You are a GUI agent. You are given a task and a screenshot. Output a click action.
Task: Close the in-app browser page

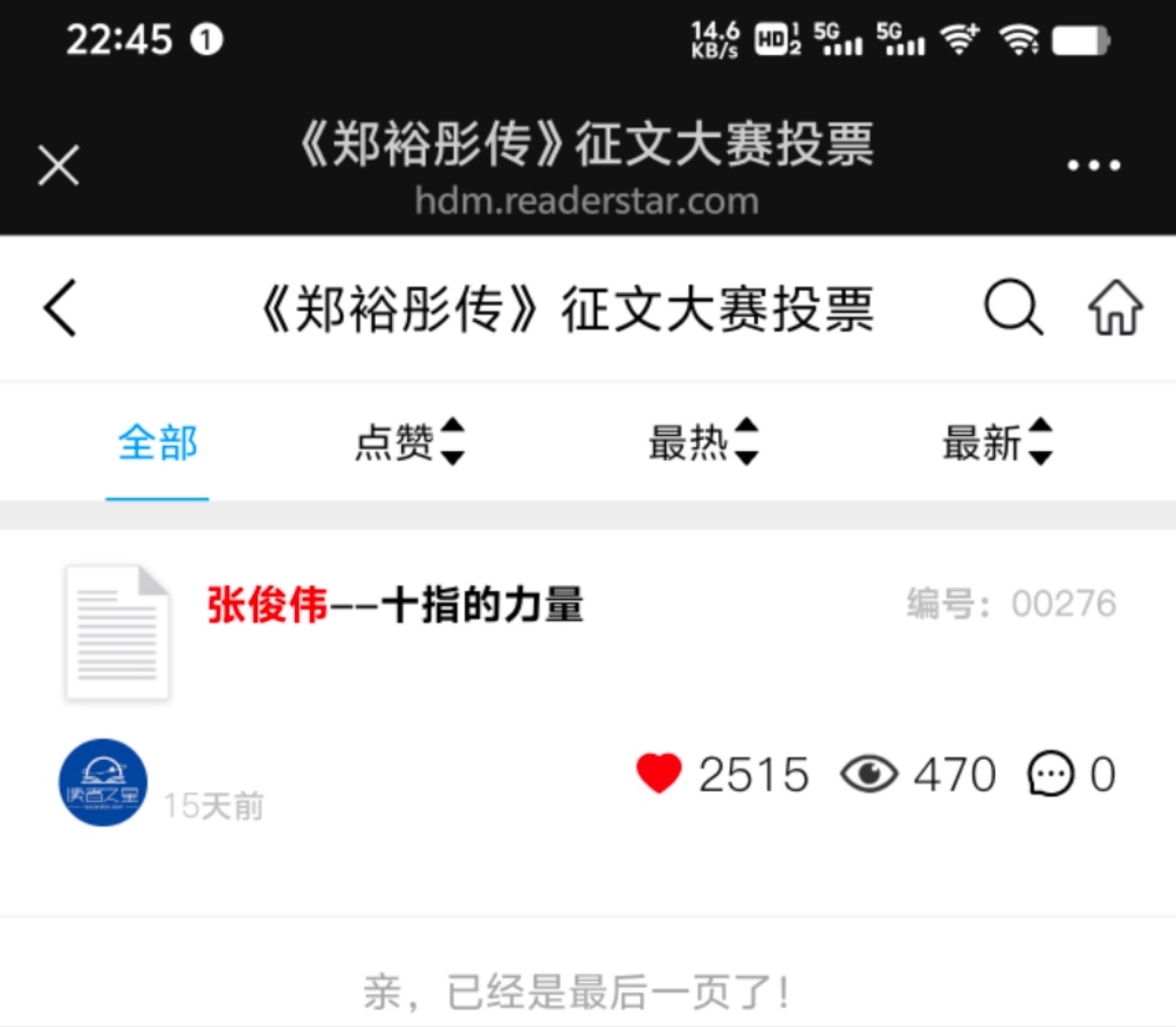pos(59,166)
